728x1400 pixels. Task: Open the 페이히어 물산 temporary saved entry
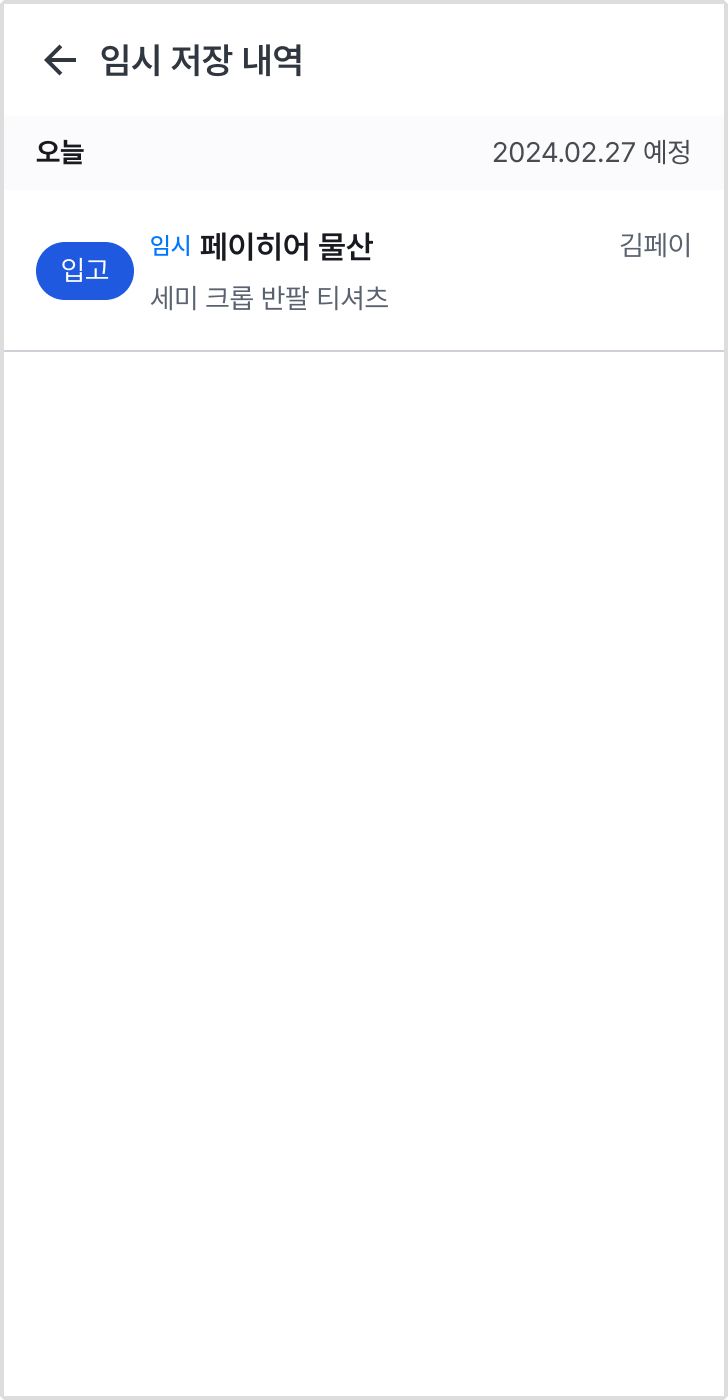point(364,270)
